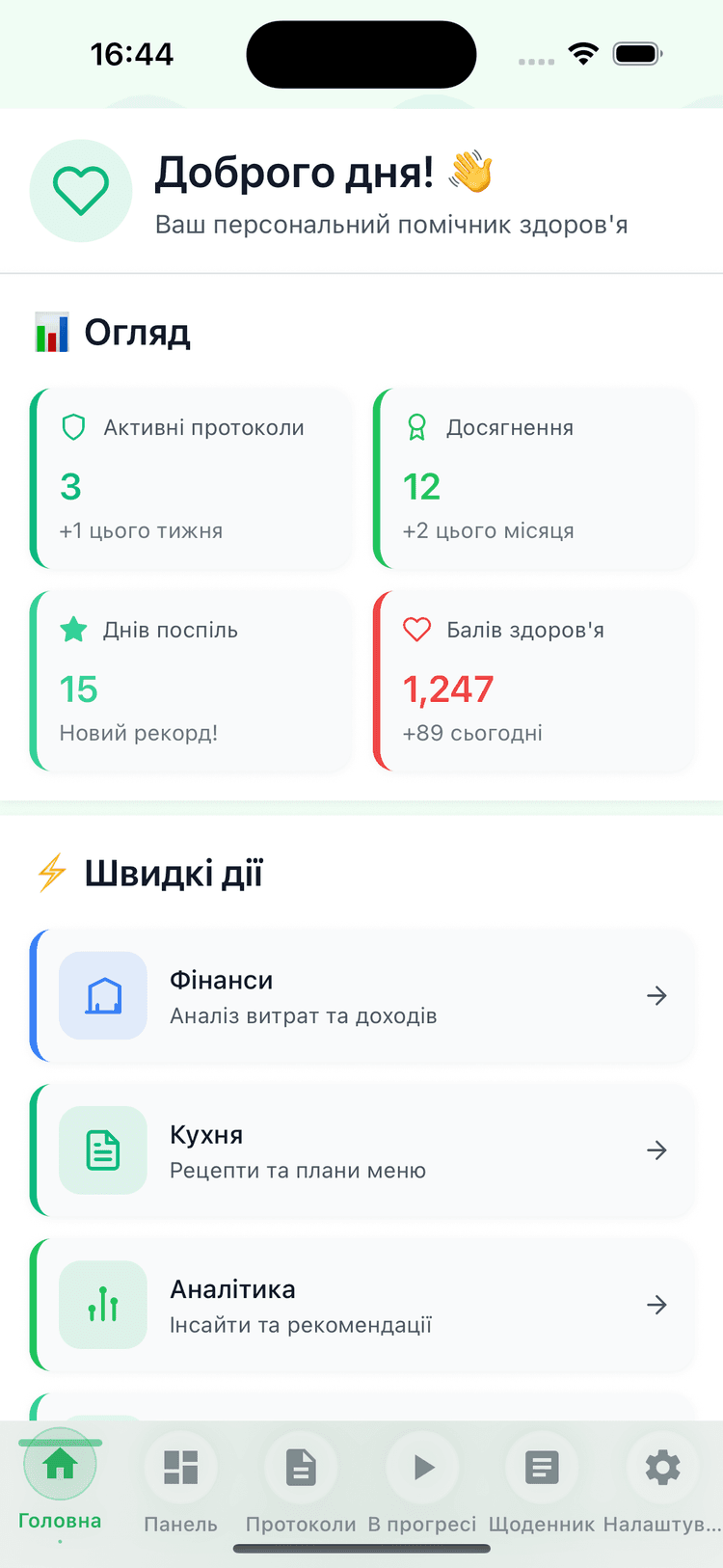
Task: Open the Днів поспіль streak card
Action: 191,681
